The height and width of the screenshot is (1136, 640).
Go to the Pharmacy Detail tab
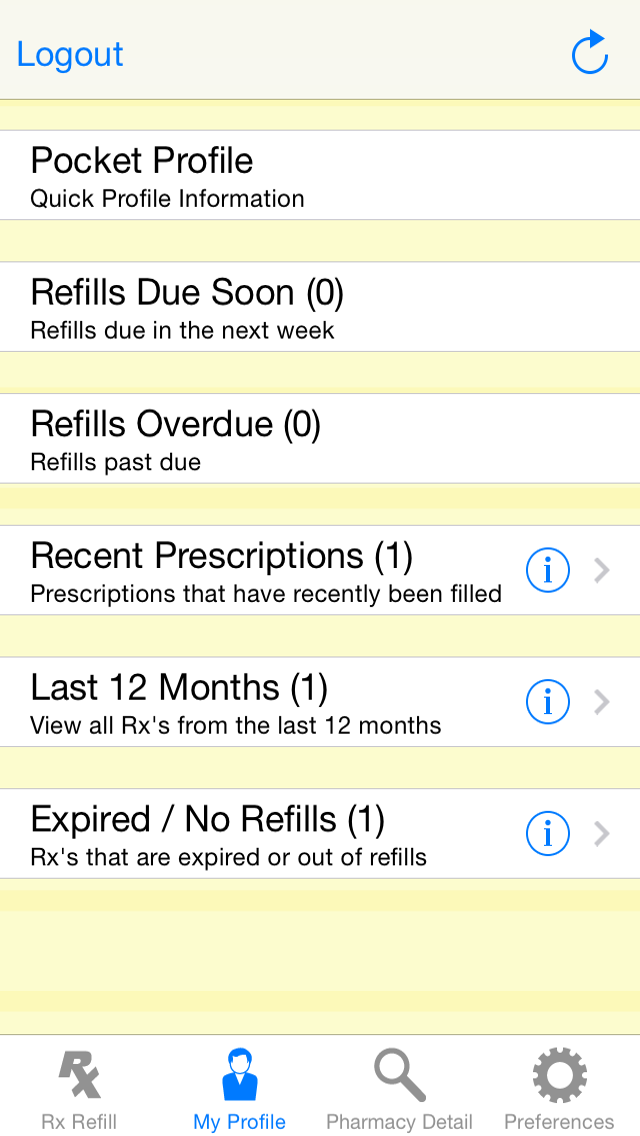click(399, 1088)
